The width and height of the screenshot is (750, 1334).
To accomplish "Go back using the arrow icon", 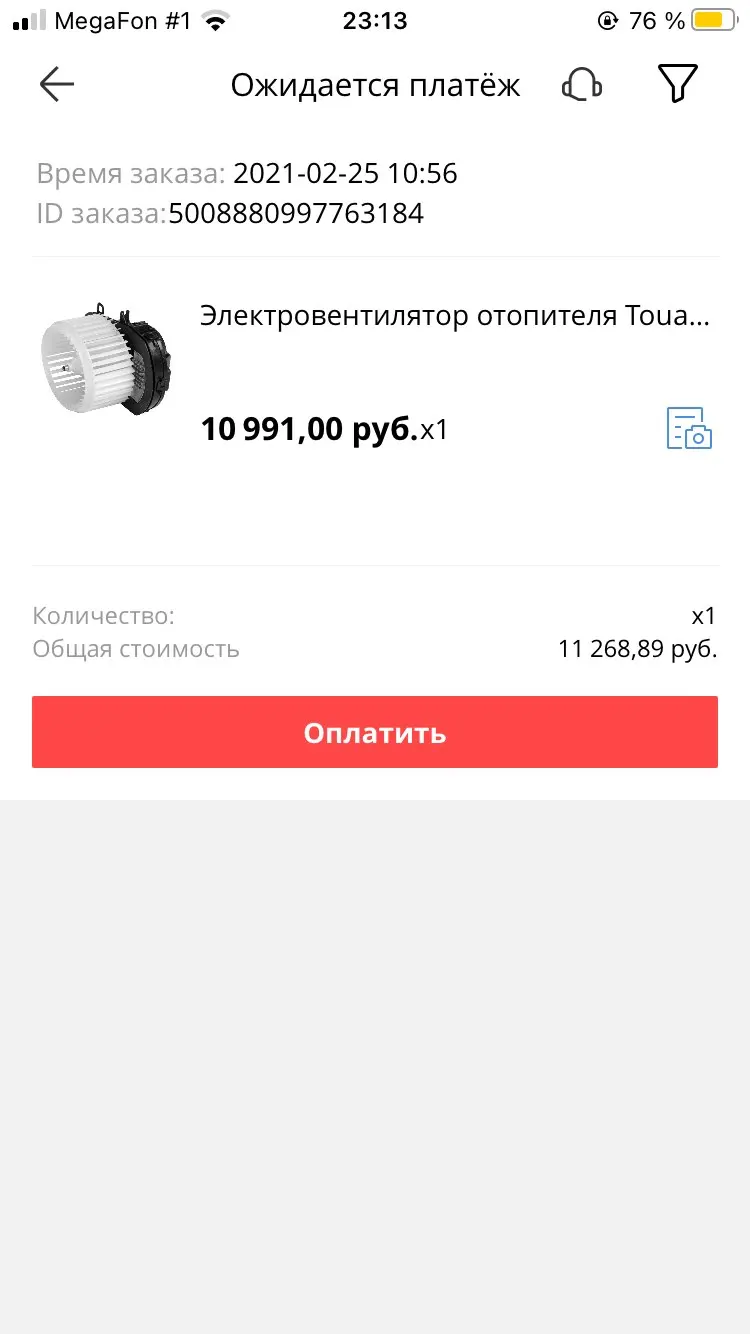I will (x=57, y=85).
